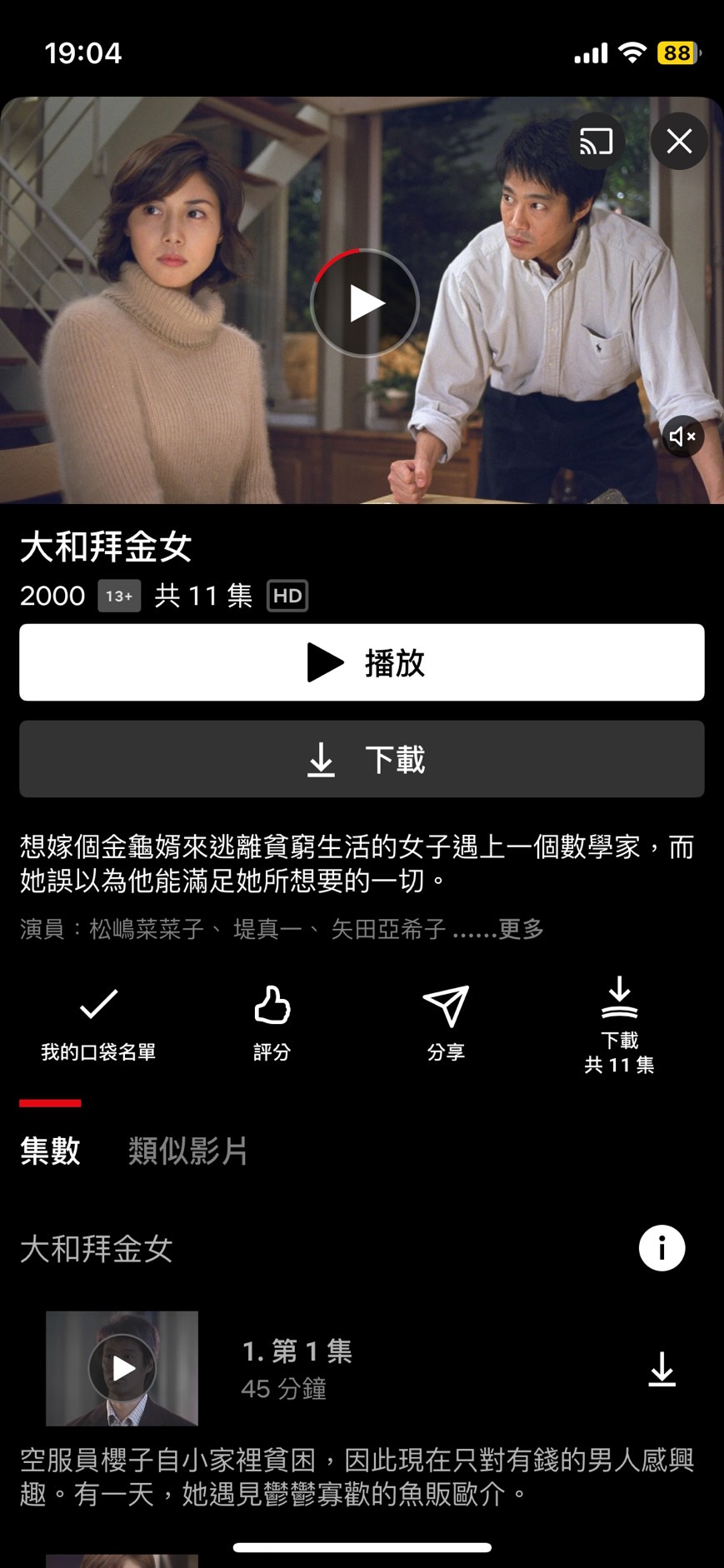This screenshot has height=1568, width=724.
Task: Open season info icon
Action: pos(662,1248)
